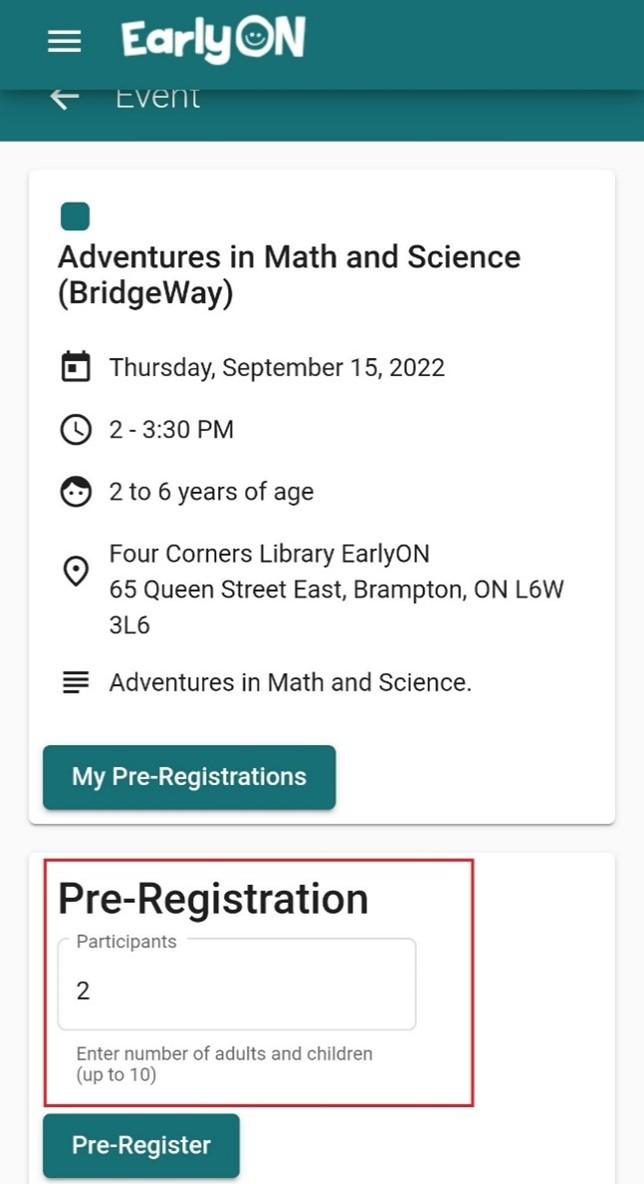Go back using the Event back arrow
This screenshot has height=1184, width=644.
(x=65, y=99)
